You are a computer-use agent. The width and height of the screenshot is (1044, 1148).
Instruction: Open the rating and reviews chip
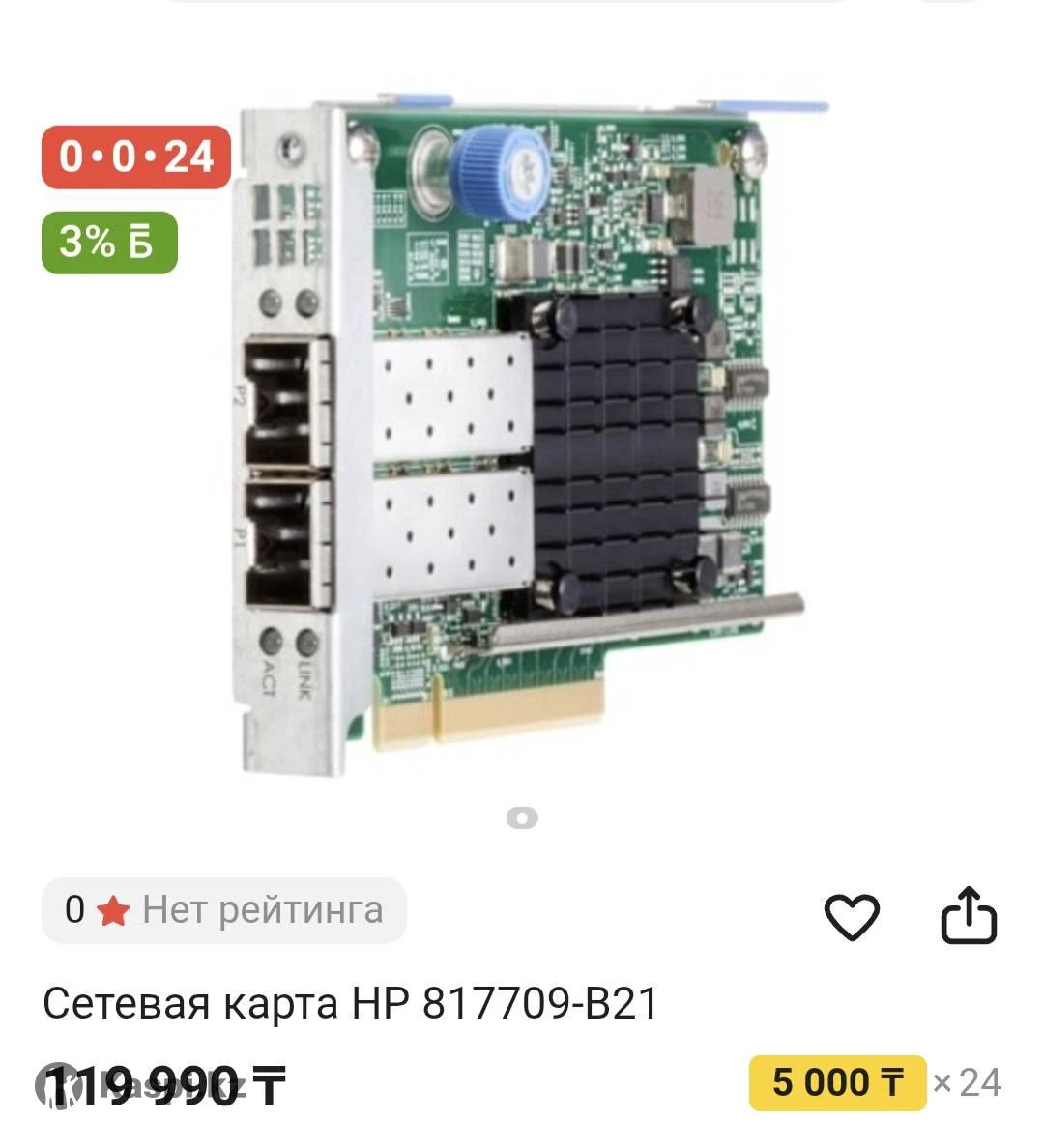[x=224, y=910]
